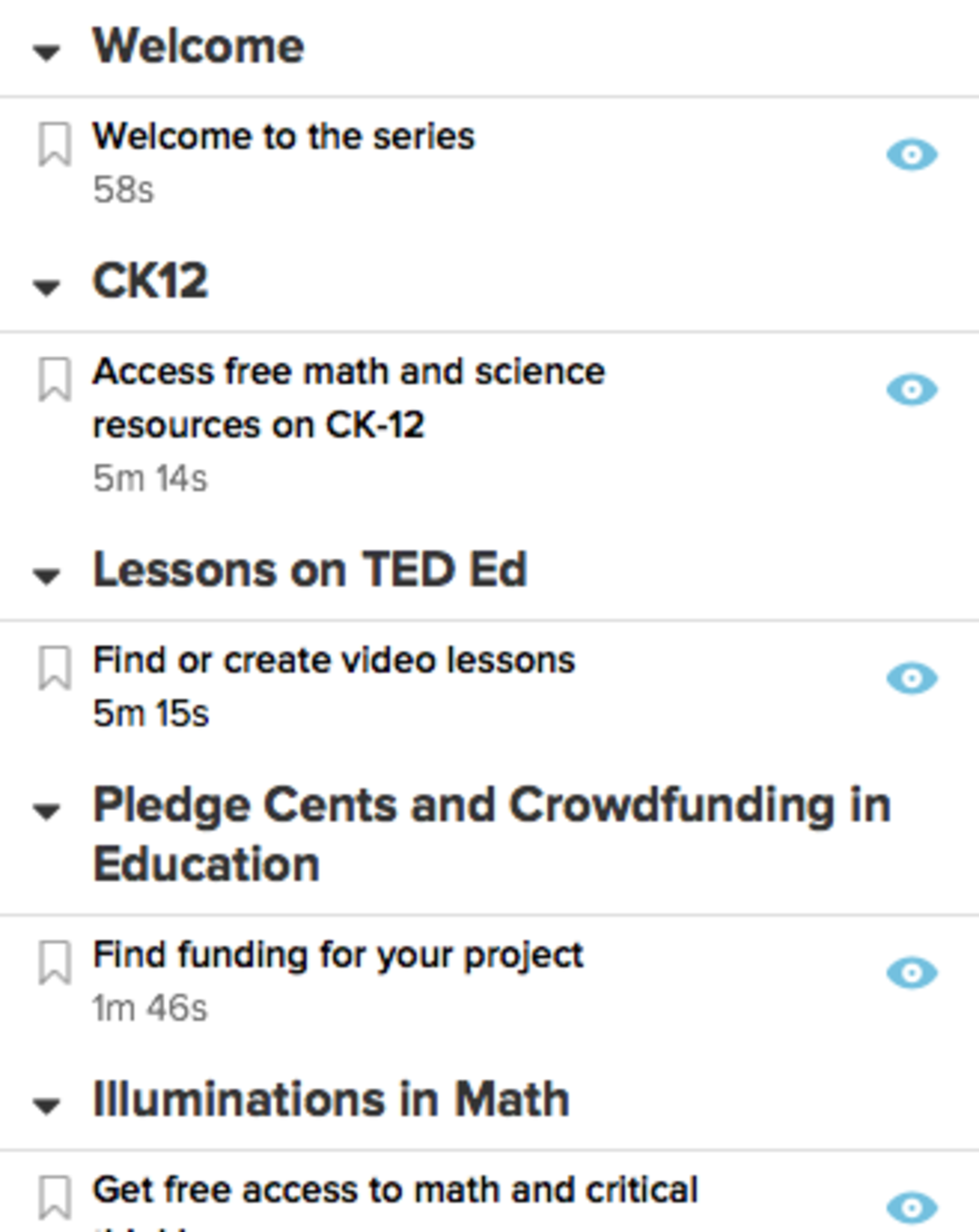Collapse Pledge Cents and Crowdfunding section
Image resolution: width=979 pixels, height=1232 pixels.
(47, 812)
